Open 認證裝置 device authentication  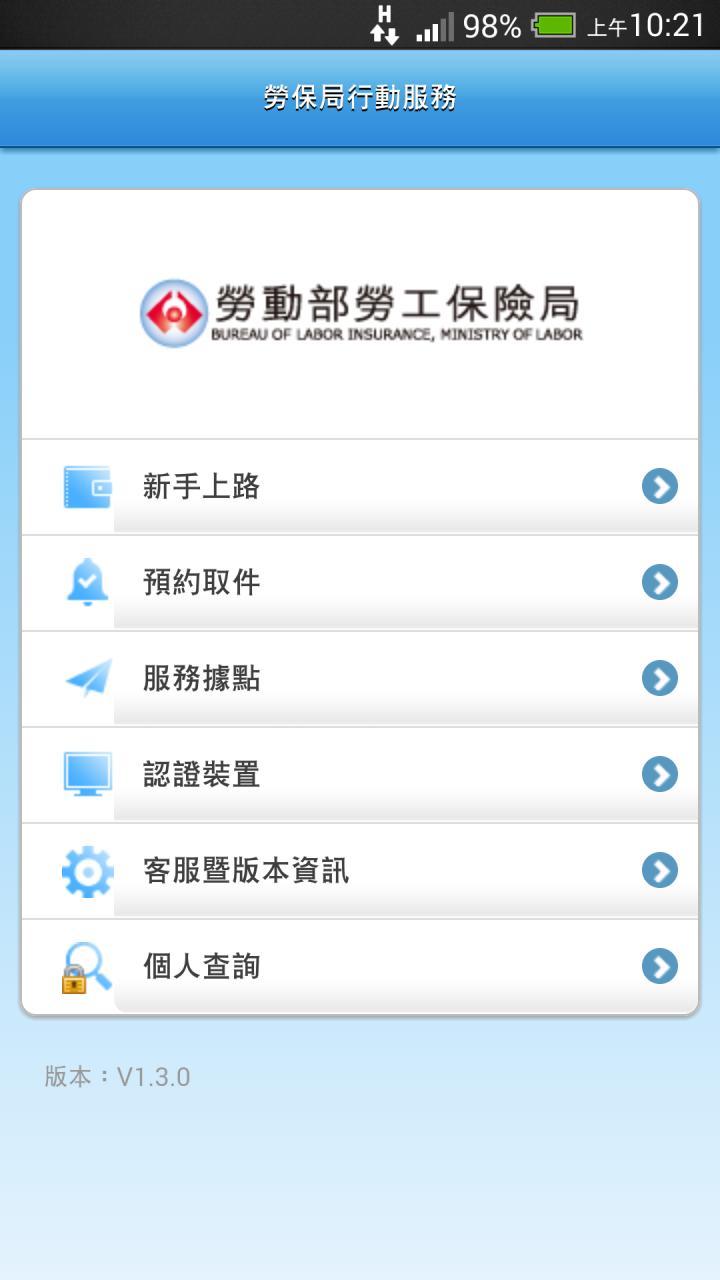click(x=360, y=775)
